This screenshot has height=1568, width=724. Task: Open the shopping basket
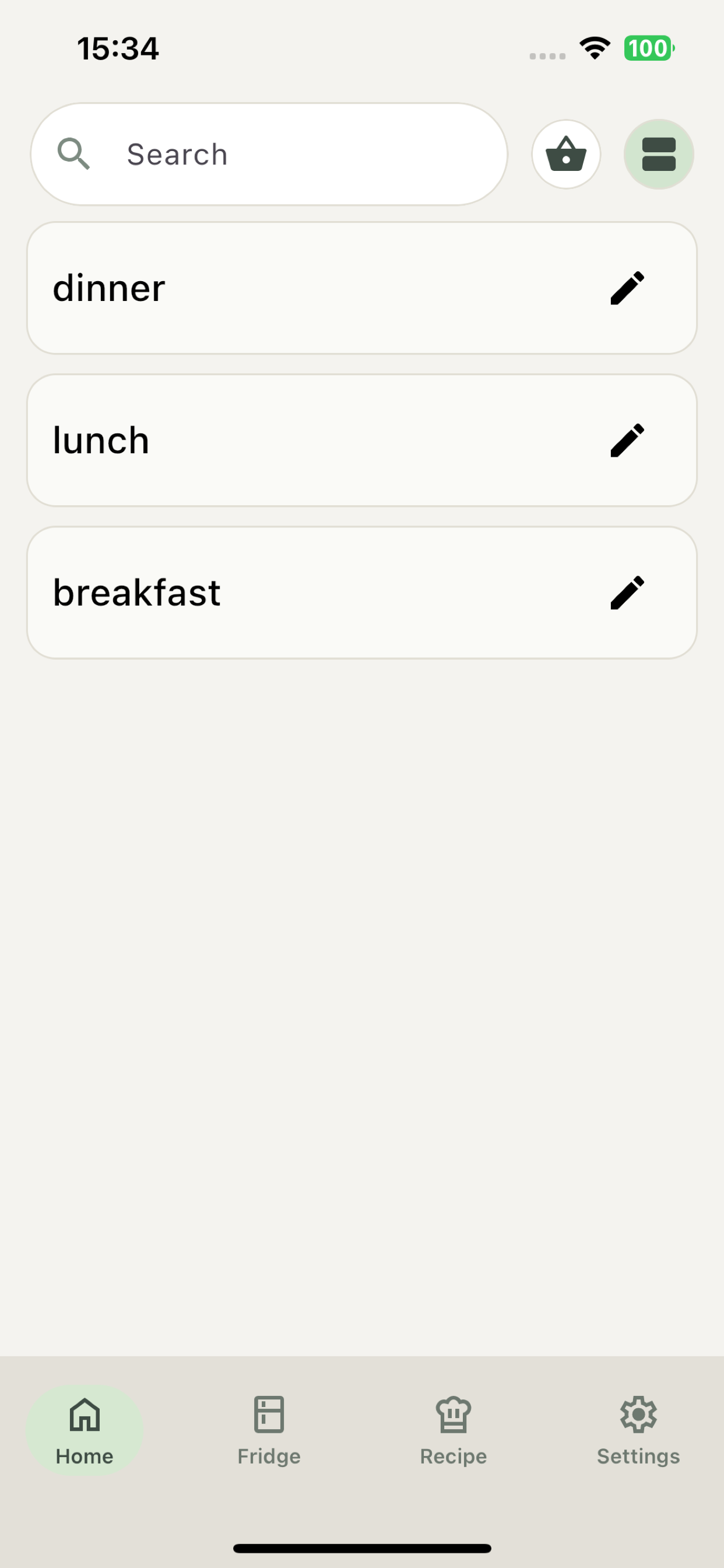pos(566,154)
